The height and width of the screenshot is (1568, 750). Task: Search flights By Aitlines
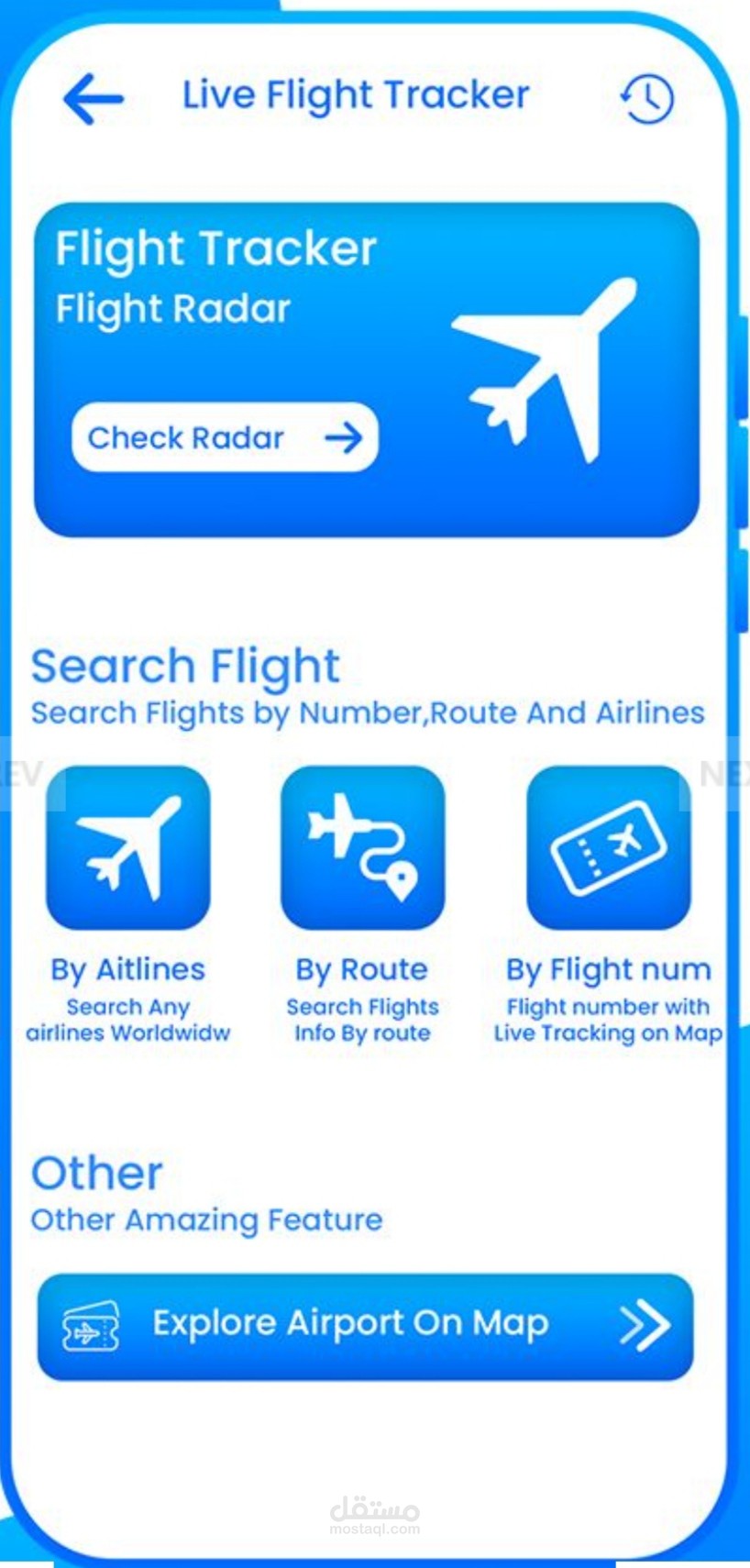(128, 848)
